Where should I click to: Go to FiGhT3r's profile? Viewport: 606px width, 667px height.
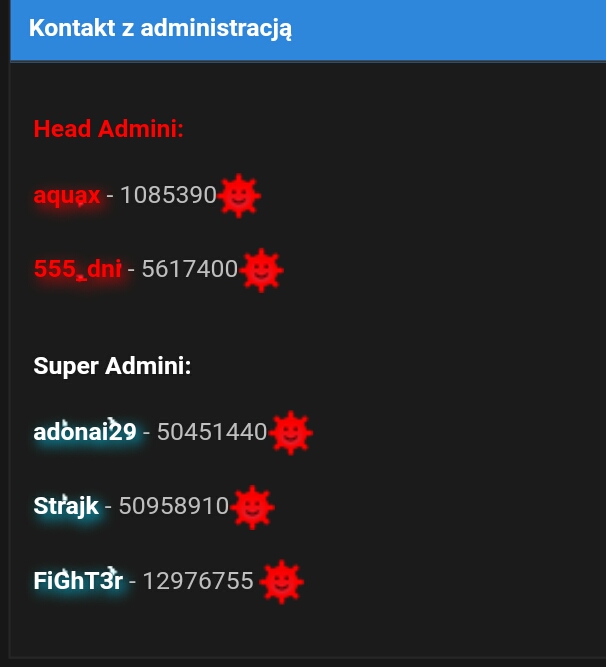tap(78, 580)
